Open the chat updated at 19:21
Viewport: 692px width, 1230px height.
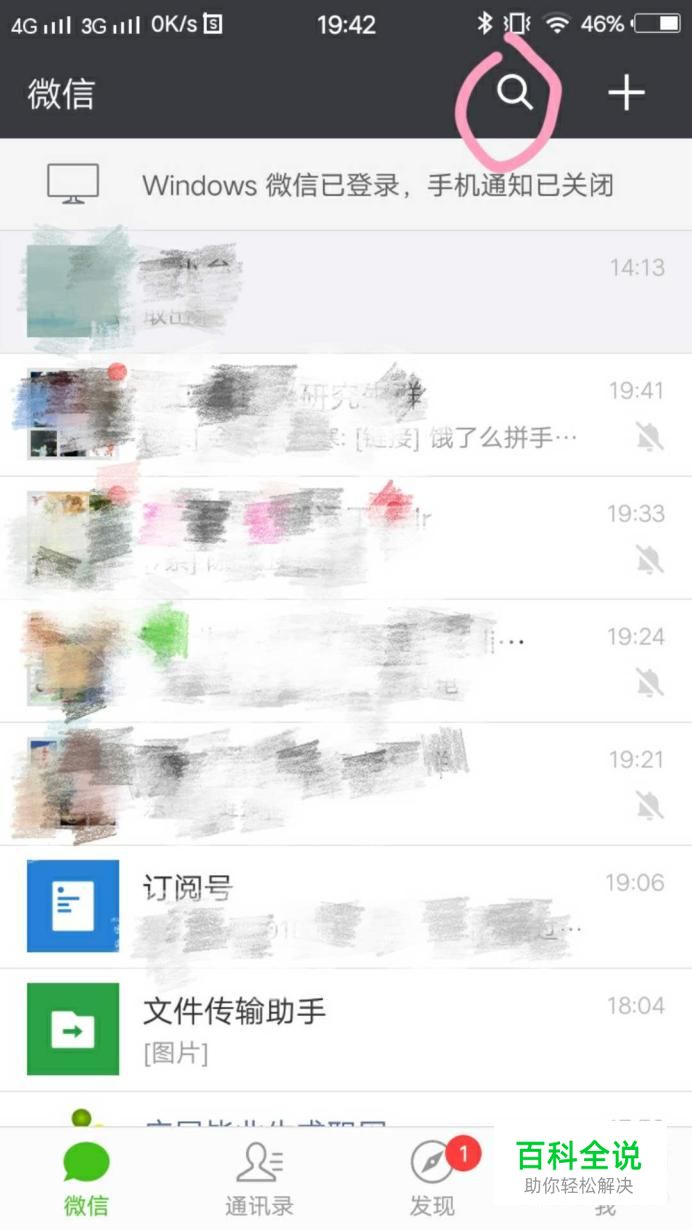pyautogui.click(x=346, y=783)
